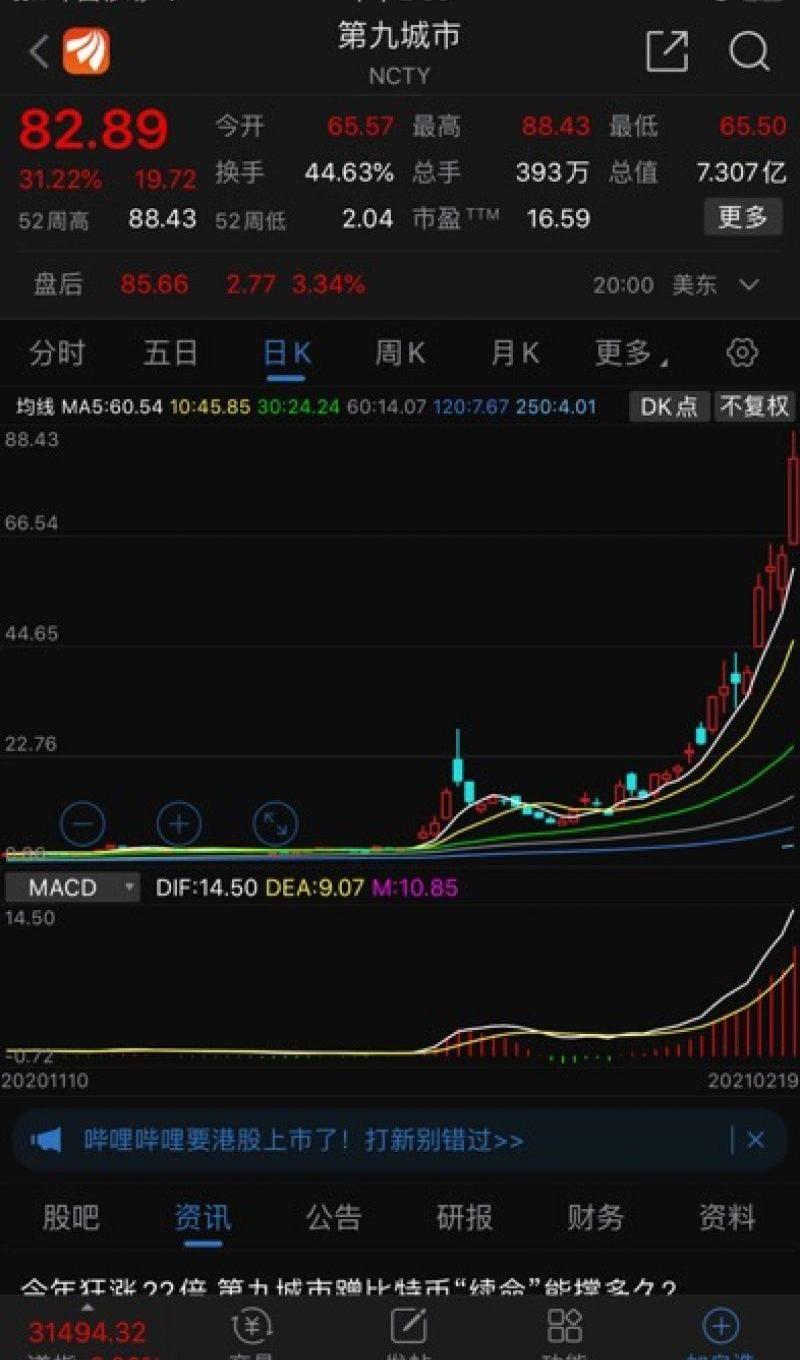Expand the 盘后 after-hours dropdown arrow
This screenshot has height=1360, width=800.
click(x=749, y=285)
